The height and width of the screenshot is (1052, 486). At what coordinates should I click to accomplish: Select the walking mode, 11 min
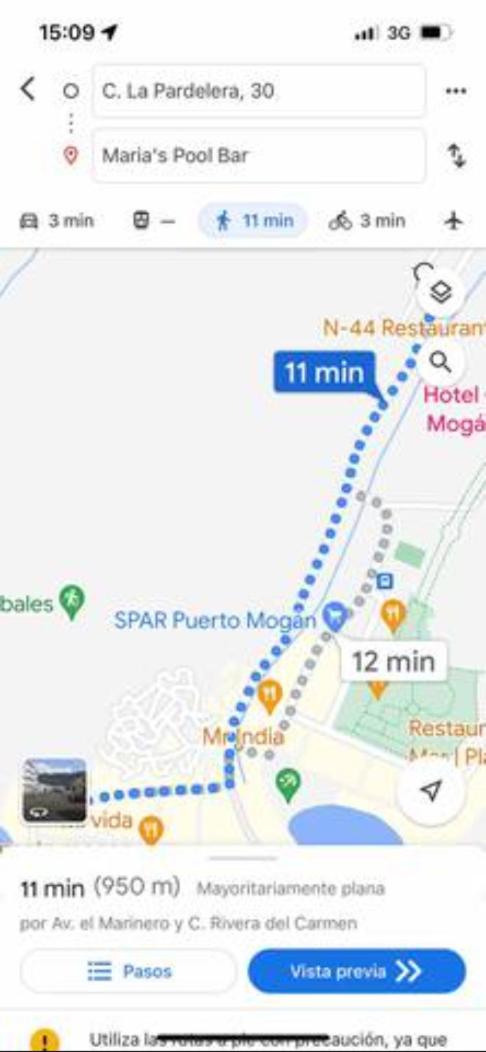(253, 221)
